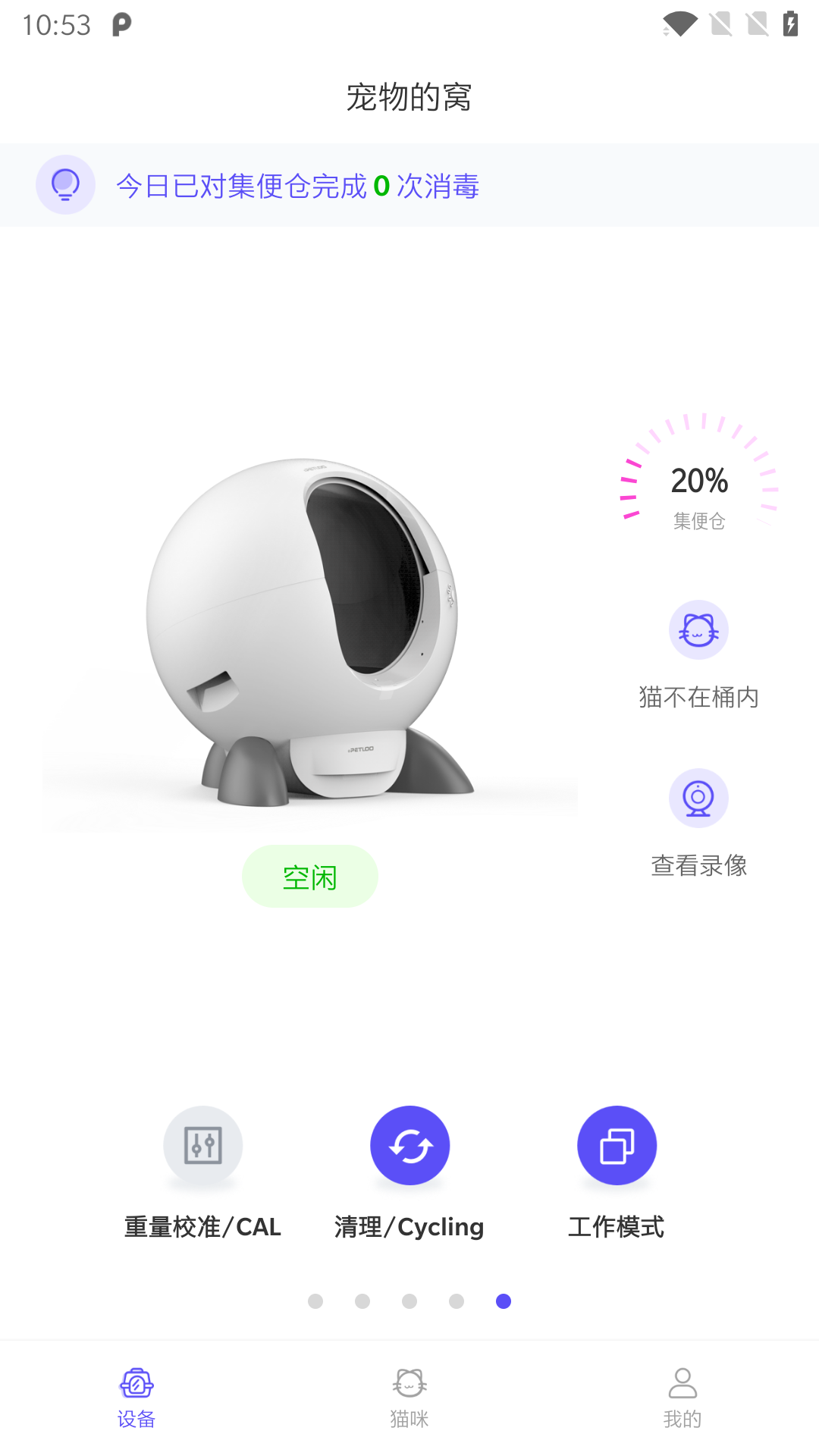Switch to the 我的 tab

tap(682, 1398)
